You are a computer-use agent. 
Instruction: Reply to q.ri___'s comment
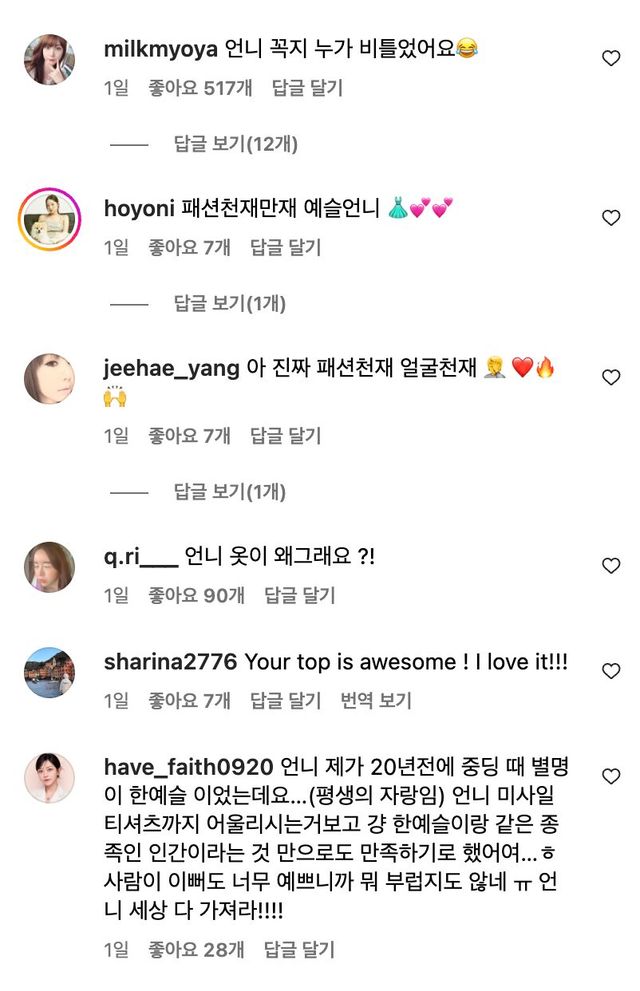[300, 595]
